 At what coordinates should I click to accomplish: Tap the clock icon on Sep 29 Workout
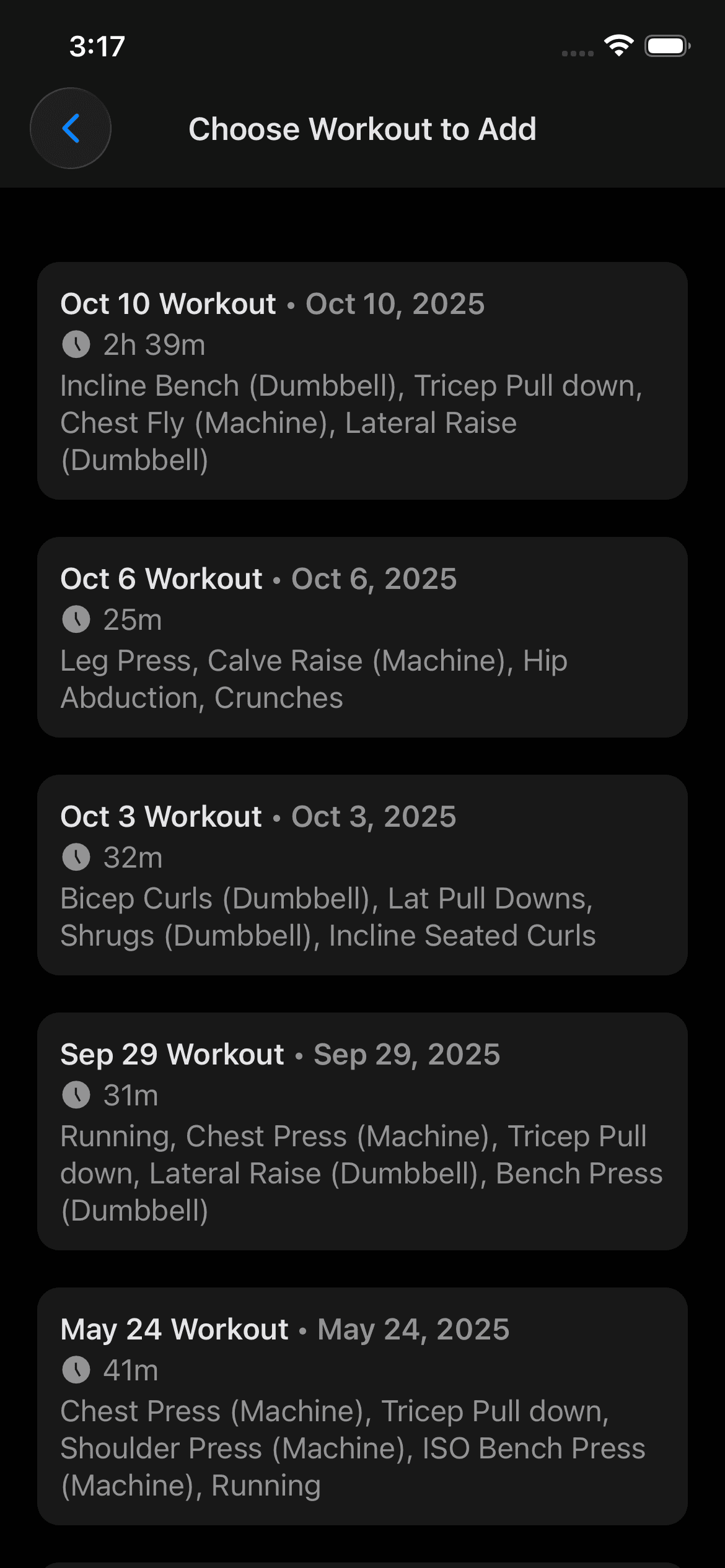coord(76,1094)
